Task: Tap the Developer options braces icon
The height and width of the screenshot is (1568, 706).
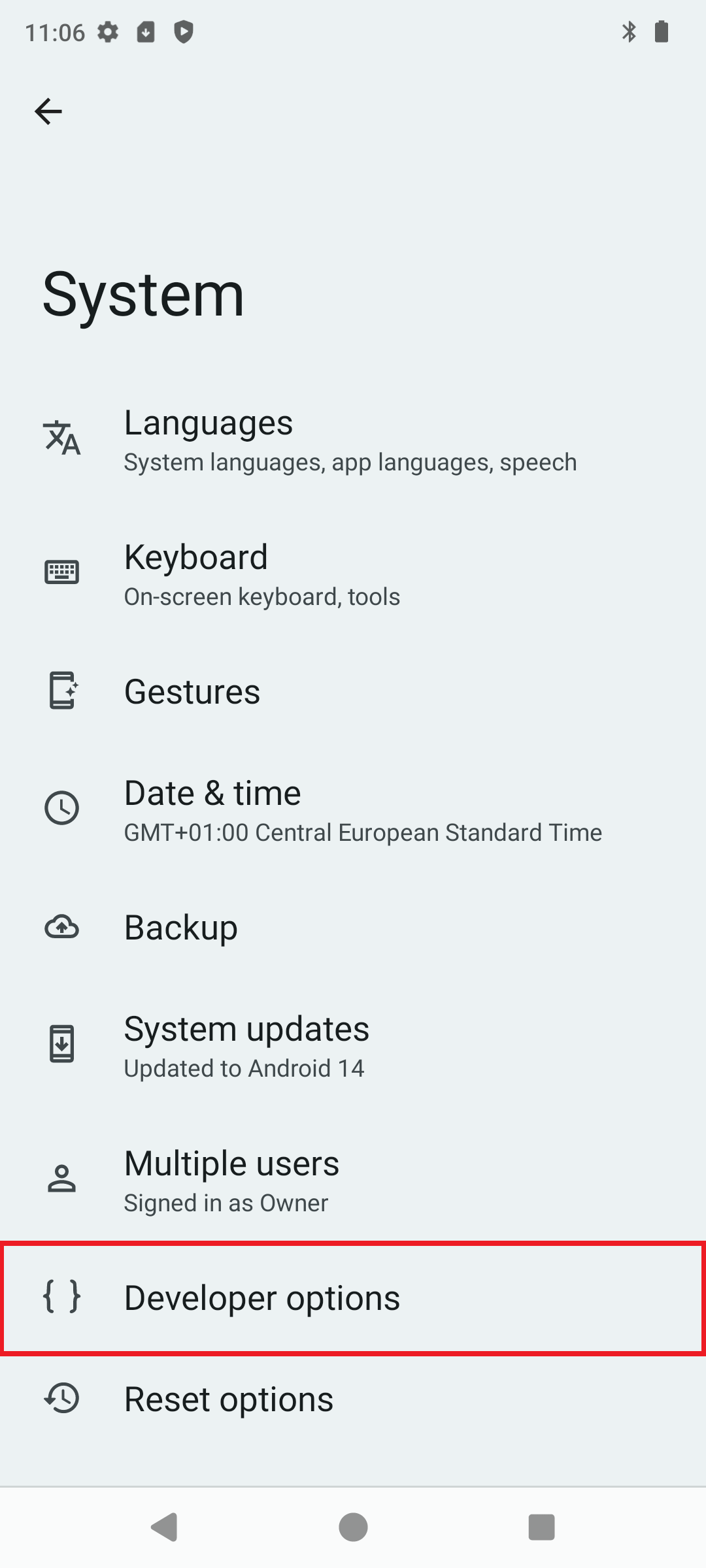Action: (62, 1297)
